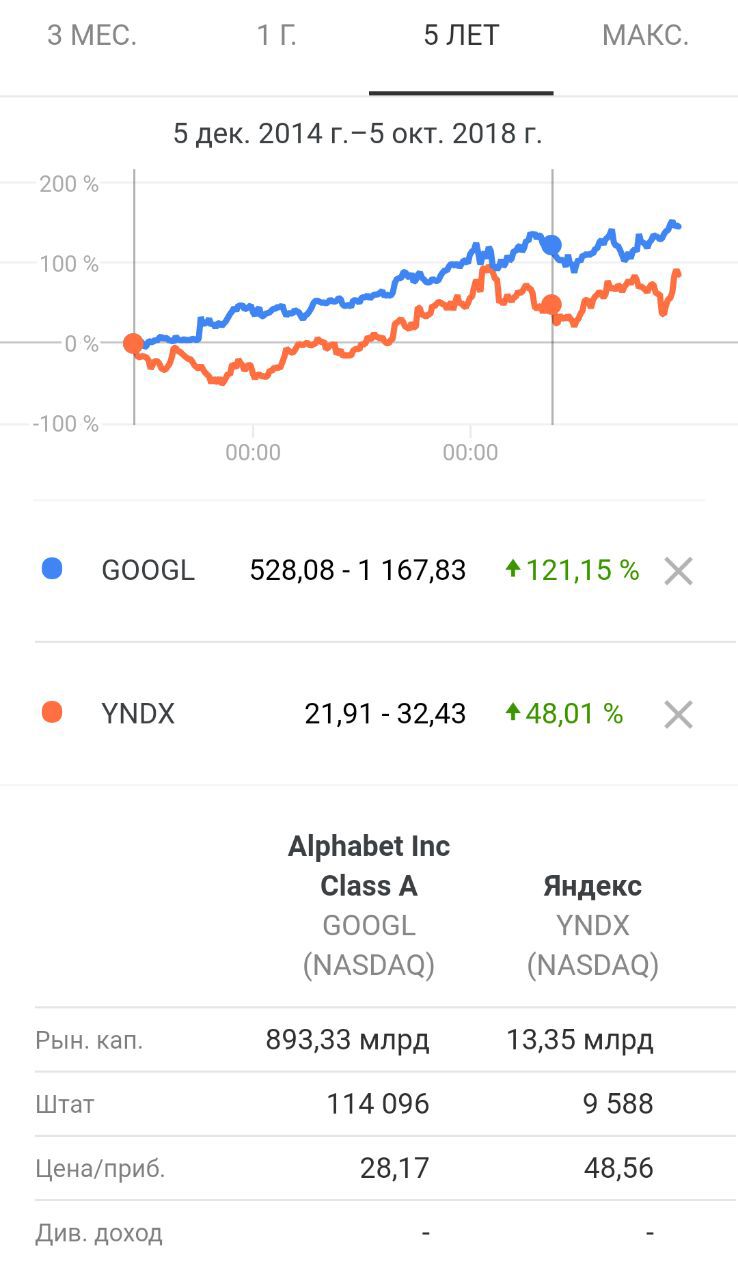The width and height of the screenshot is (738, 1279).
Task: Open the Яндекс YNDX column header
Action: pyautogui.click(x=593, y=925)
